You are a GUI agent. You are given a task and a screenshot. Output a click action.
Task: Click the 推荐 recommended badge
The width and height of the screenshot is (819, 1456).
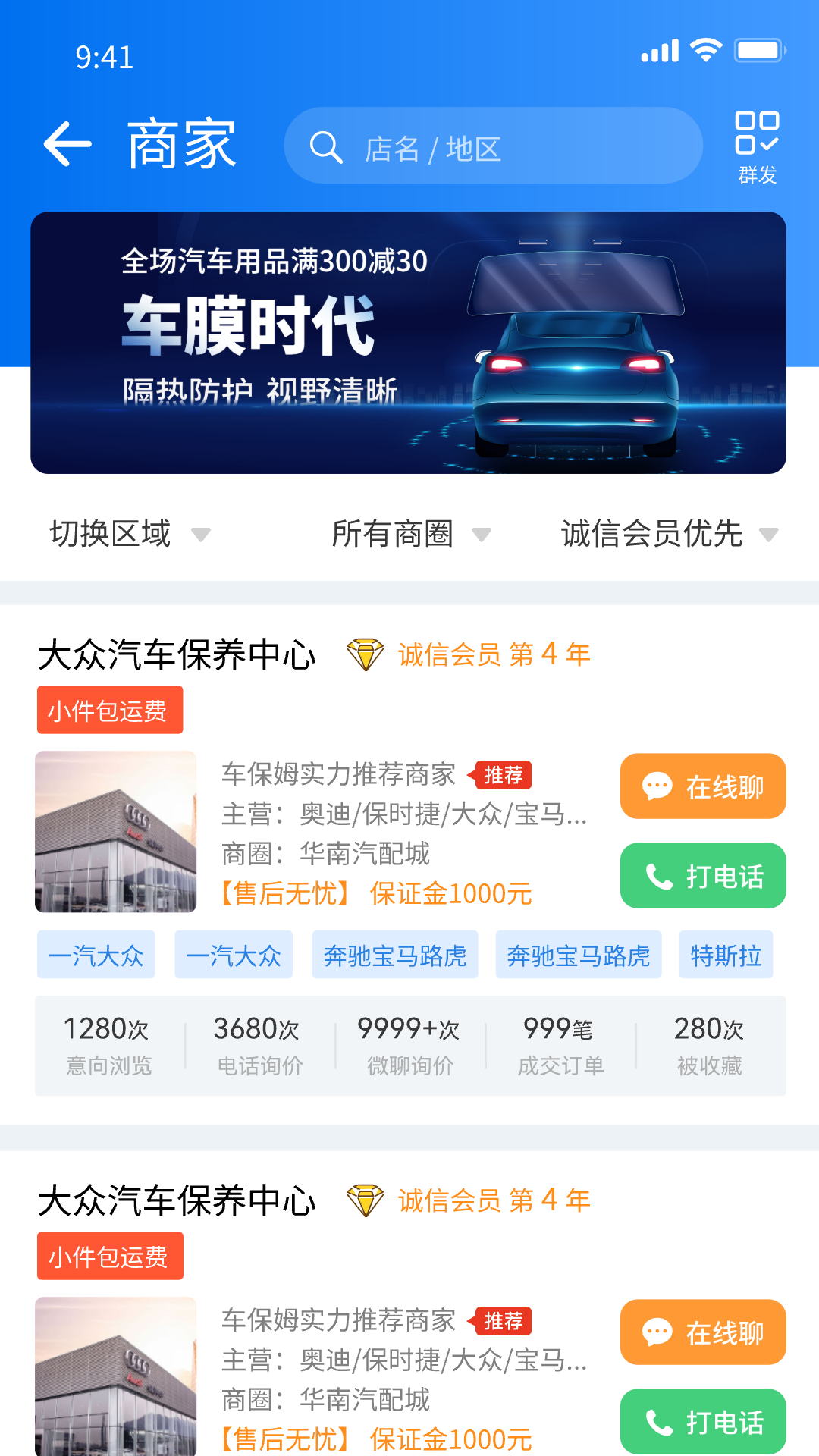pos(504,775)
